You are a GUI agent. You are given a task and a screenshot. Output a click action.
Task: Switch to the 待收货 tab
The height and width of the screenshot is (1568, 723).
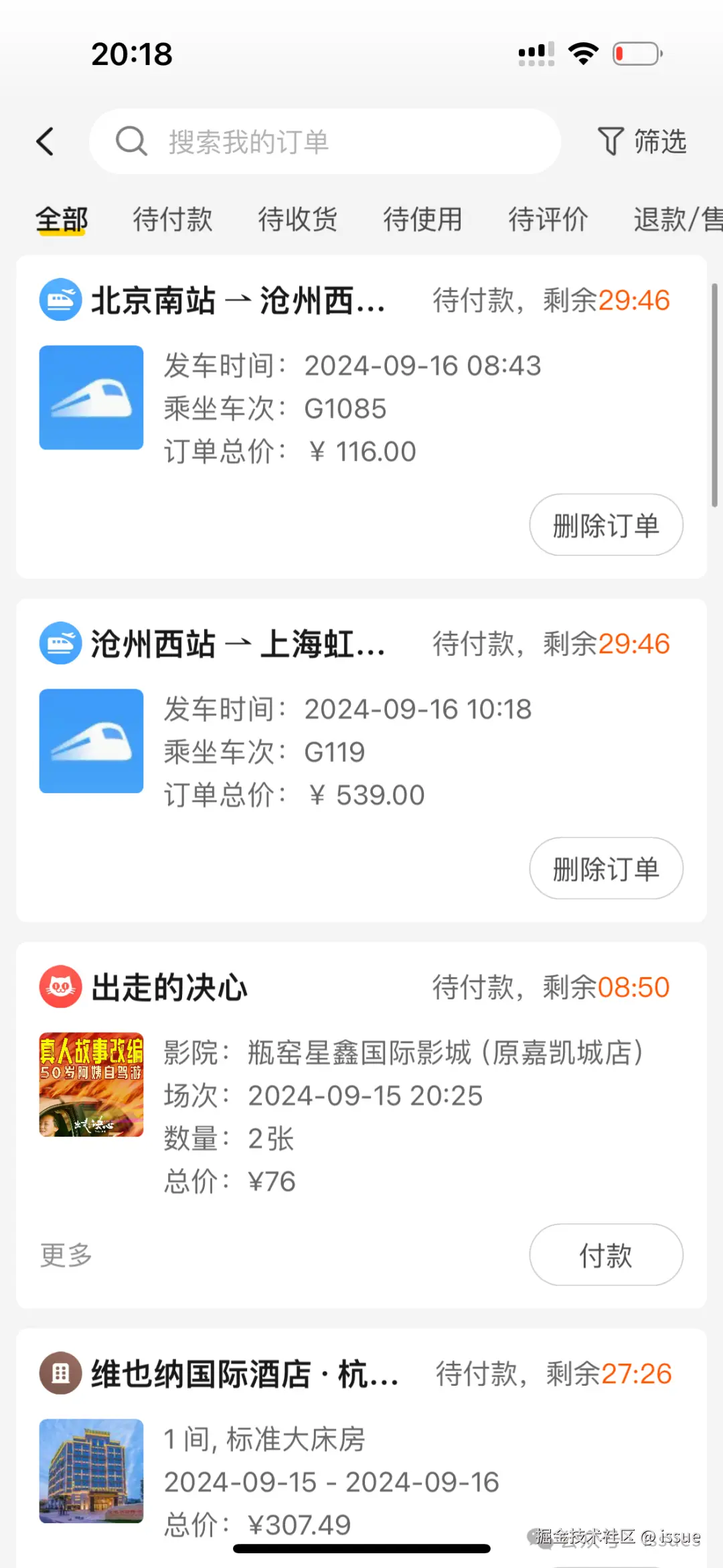pyautogui.click(x=297, y=219)
